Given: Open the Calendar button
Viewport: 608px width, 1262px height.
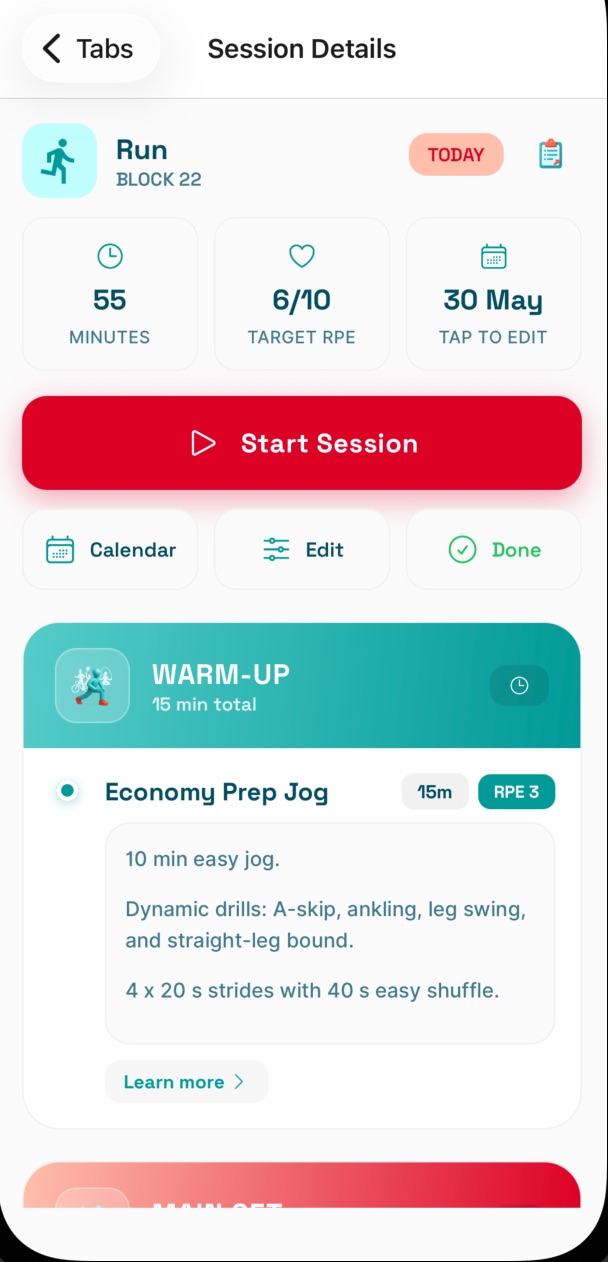Looking at the screenshot, I should click(x=110, y=550).
